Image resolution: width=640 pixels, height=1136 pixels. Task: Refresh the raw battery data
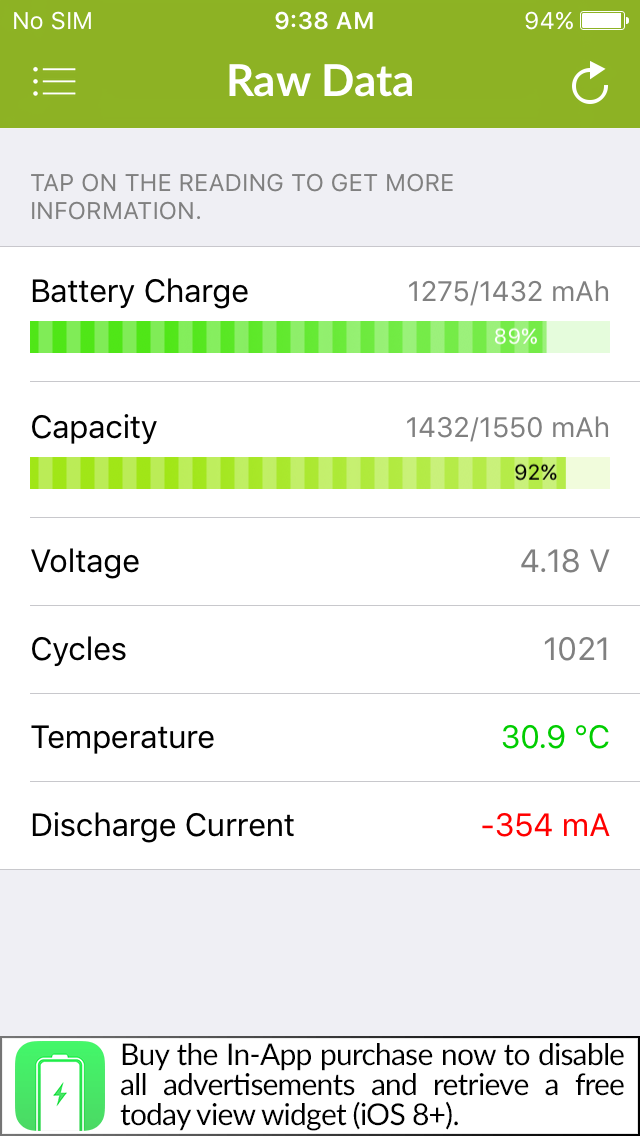589,83
